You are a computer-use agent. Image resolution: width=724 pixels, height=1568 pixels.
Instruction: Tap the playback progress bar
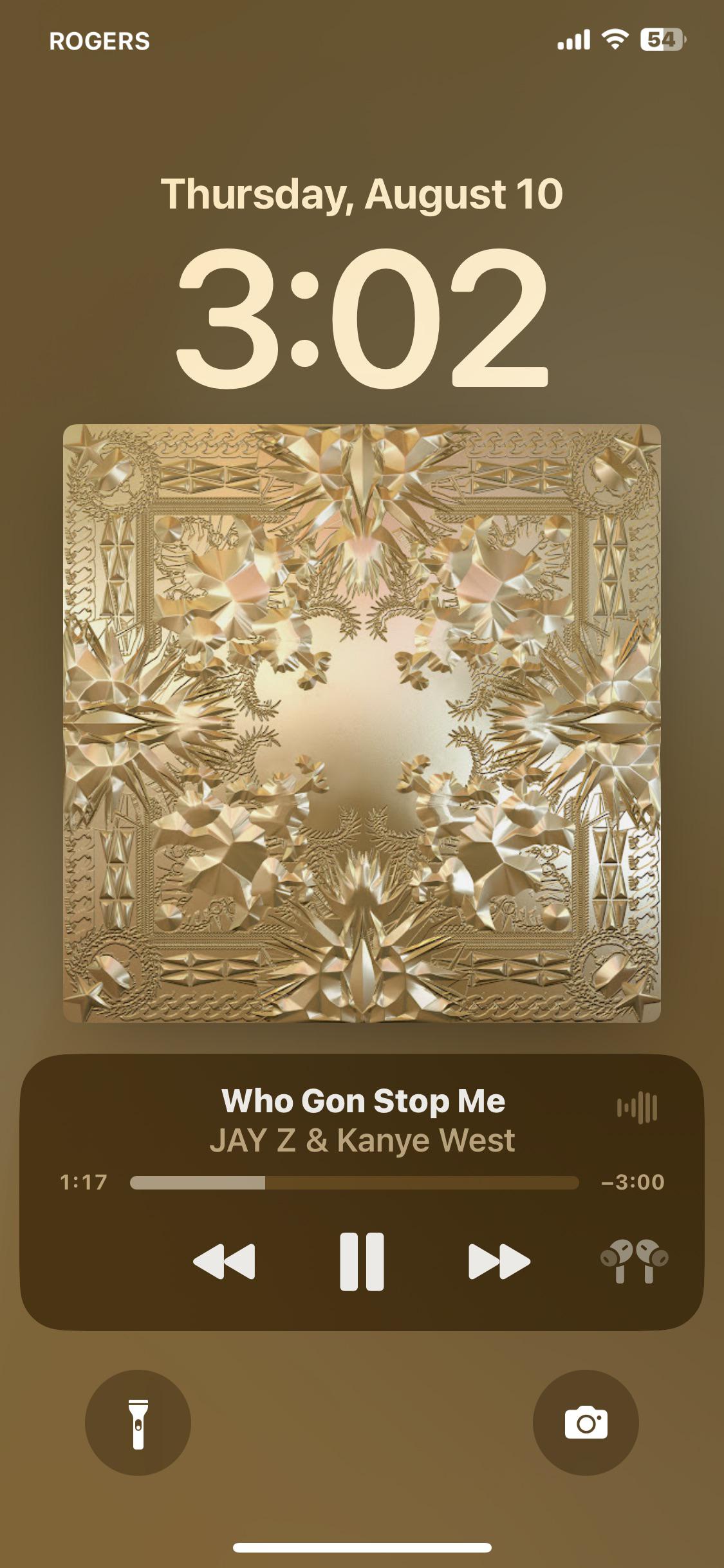pyautogui.click(x=354, y=1182)
